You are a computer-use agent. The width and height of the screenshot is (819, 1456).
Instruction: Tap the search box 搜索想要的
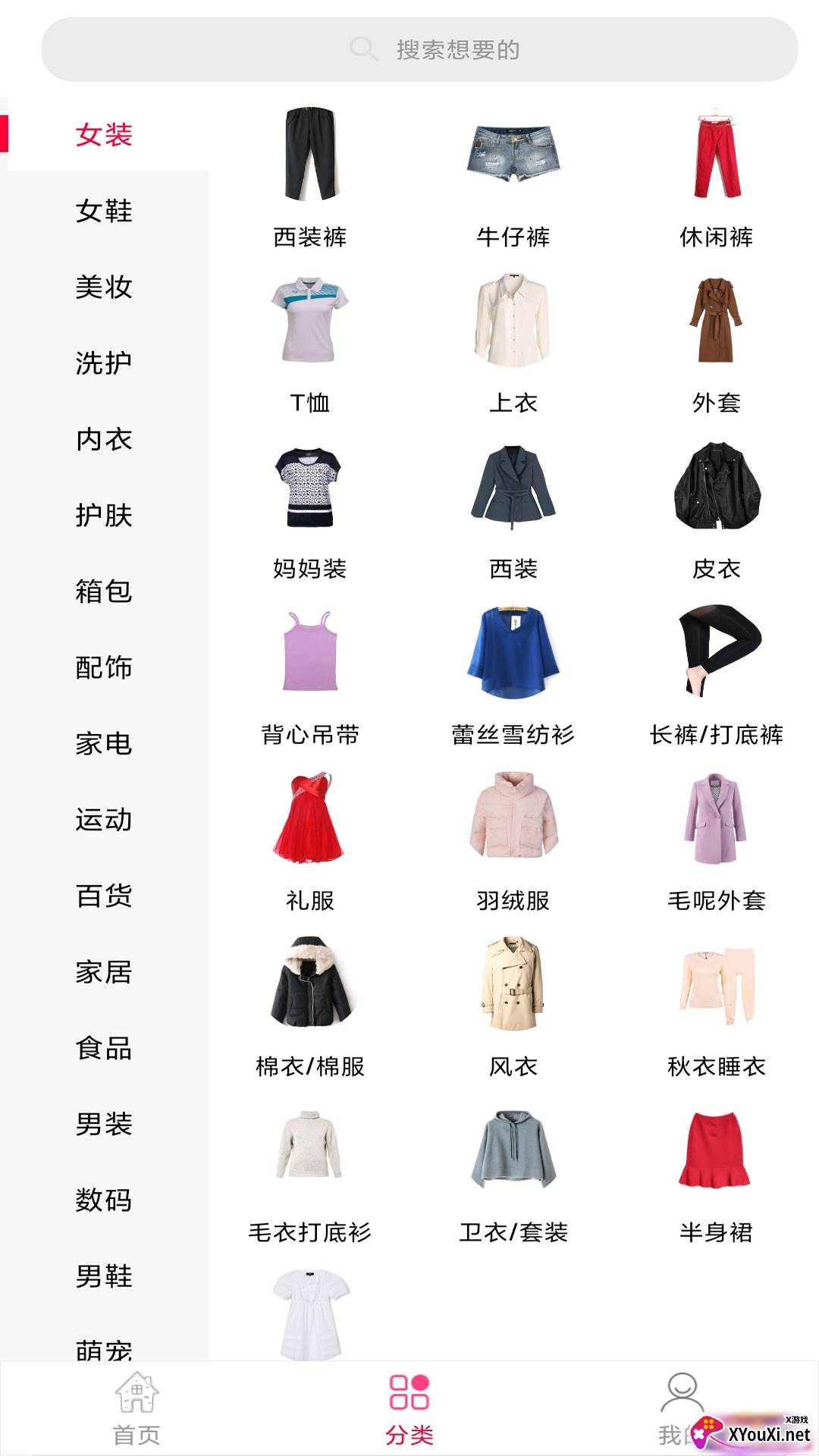[x=419, y=49]
